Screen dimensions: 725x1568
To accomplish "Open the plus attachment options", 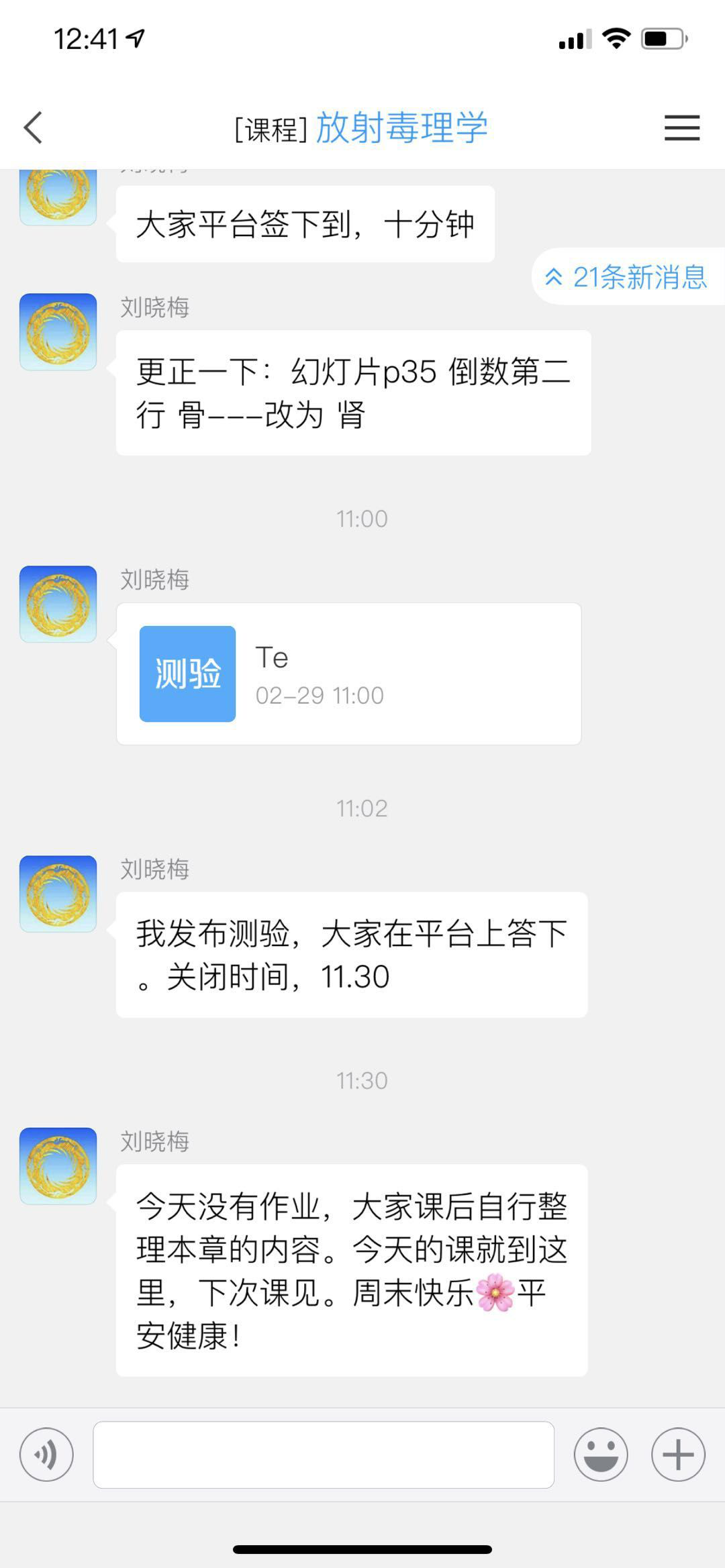I will click(678, 1455).
